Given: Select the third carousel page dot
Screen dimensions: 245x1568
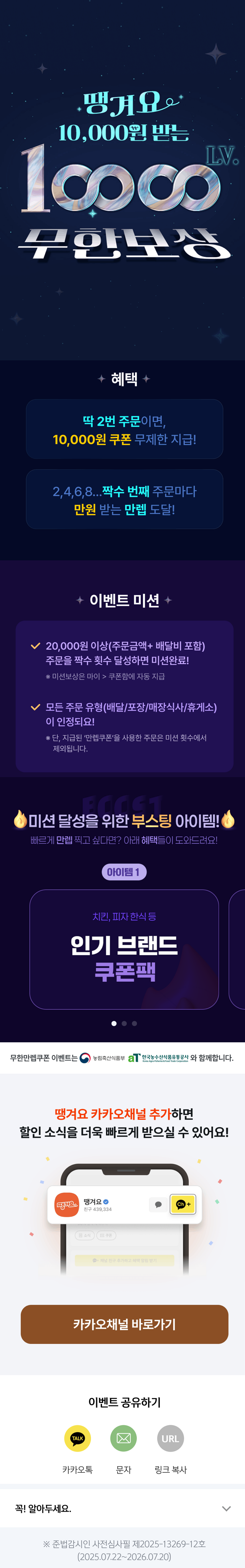Looking at the screenshot, I should (x=134, y=1023).
